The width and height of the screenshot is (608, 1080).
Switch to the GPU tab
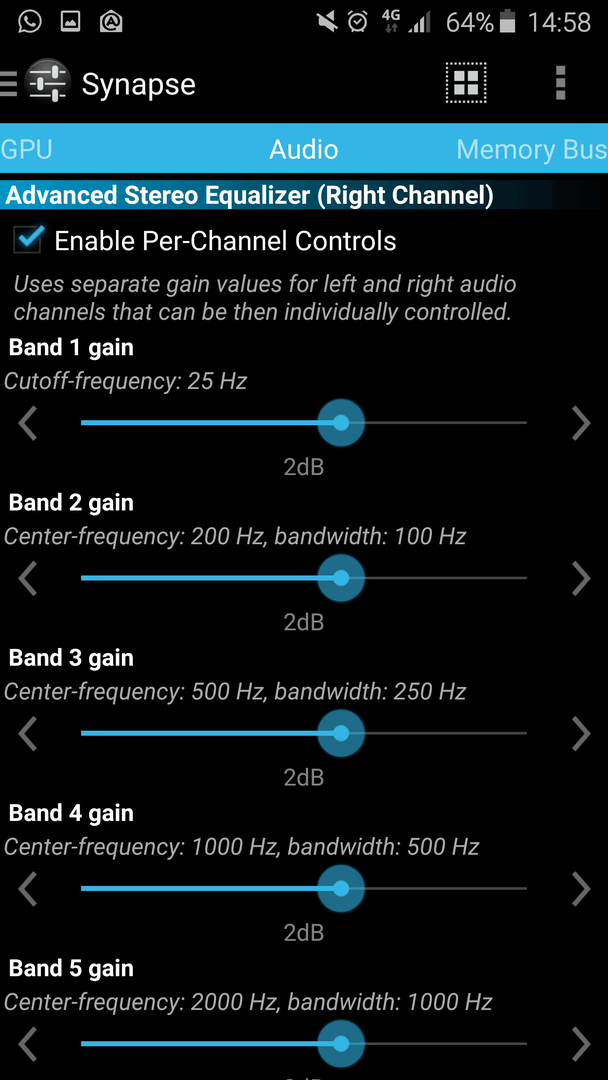coord(26,149)
